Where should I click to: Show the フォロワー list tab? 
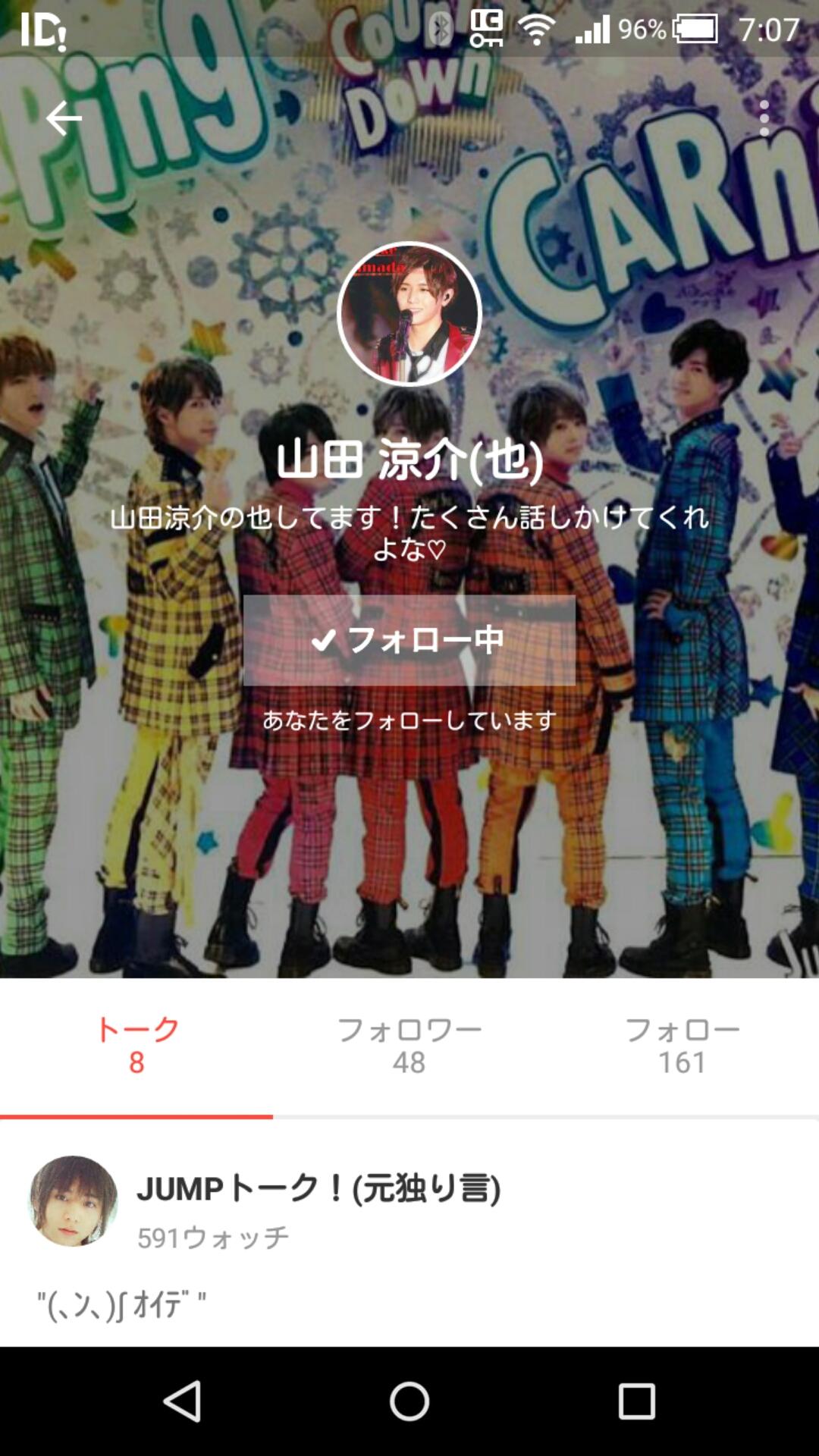point(409,1046)
